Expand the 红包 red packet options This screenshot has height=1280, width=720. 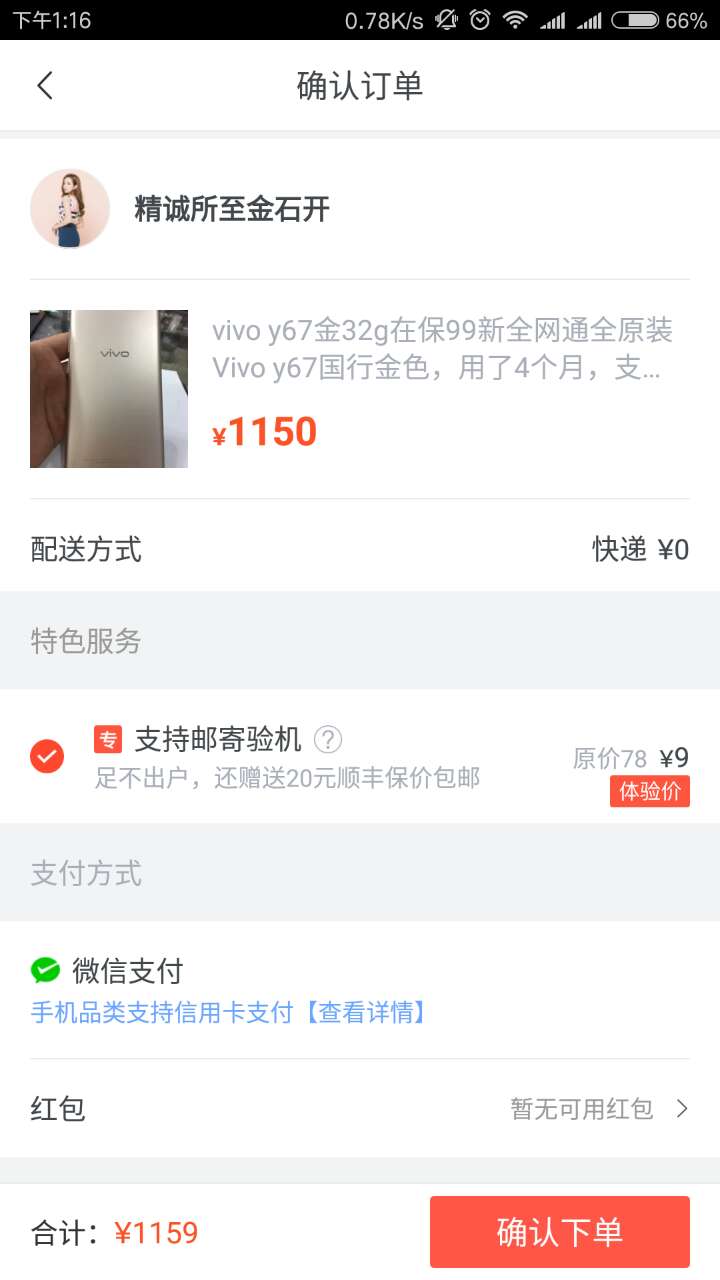pyautogui.click(x=360, y=1108)
